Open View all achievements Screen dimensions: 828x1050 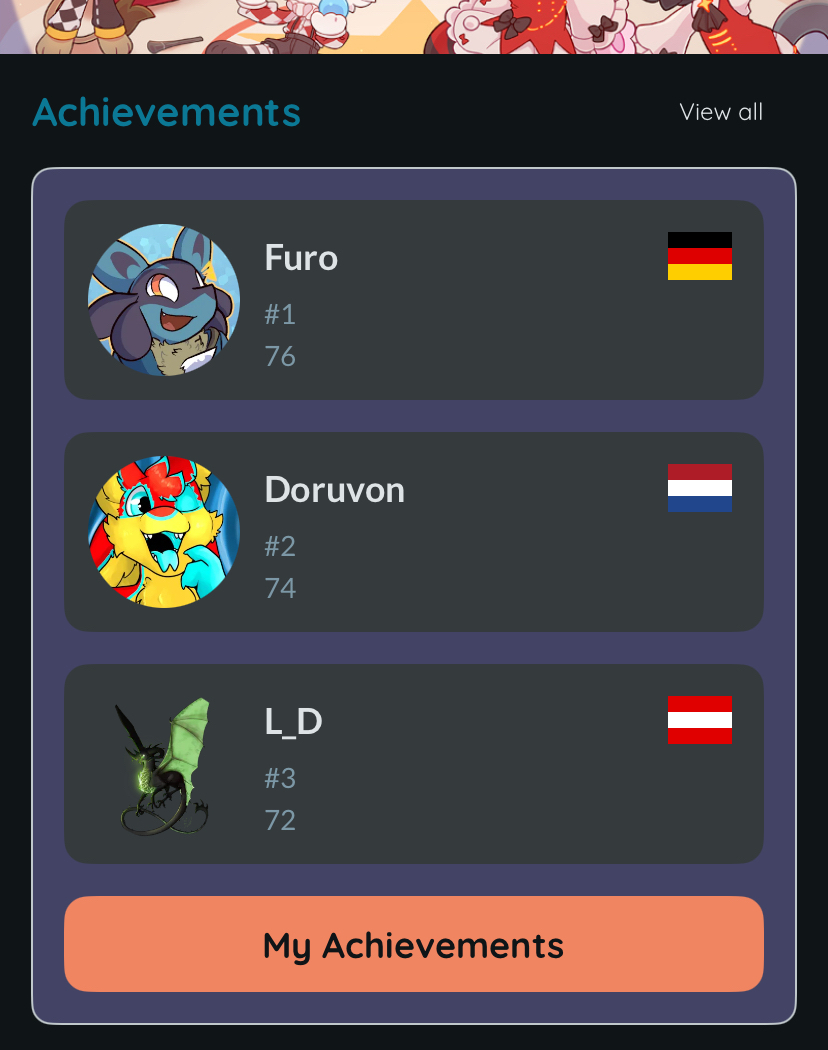pyautogui.click(x=721, y=112)
